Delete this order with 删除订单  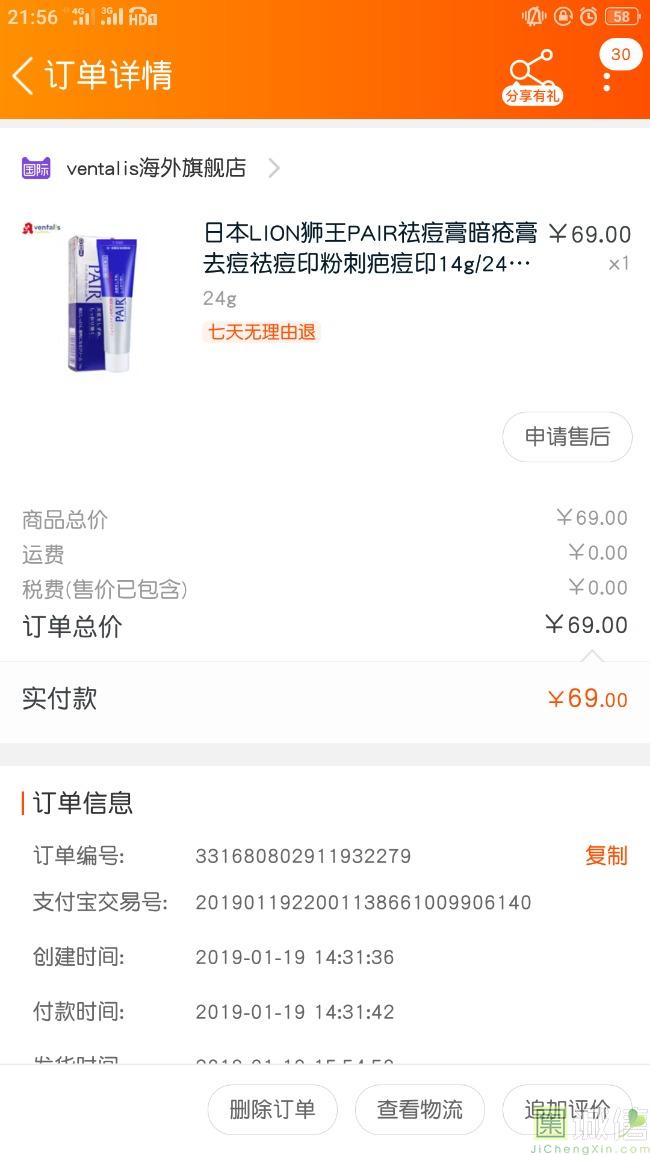(273, 1109)
